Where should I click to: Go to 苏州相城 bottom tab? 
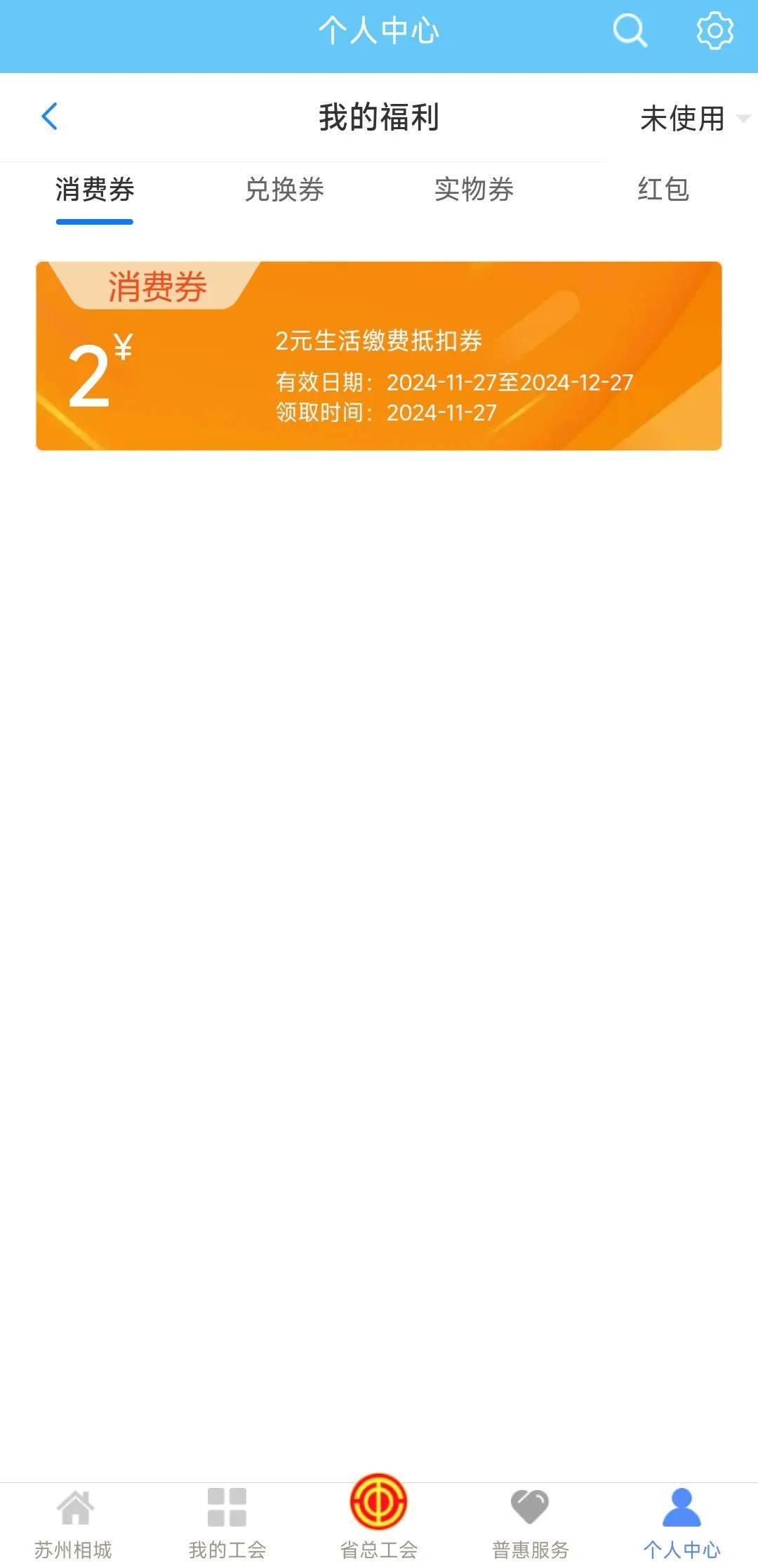(74, 1526)
